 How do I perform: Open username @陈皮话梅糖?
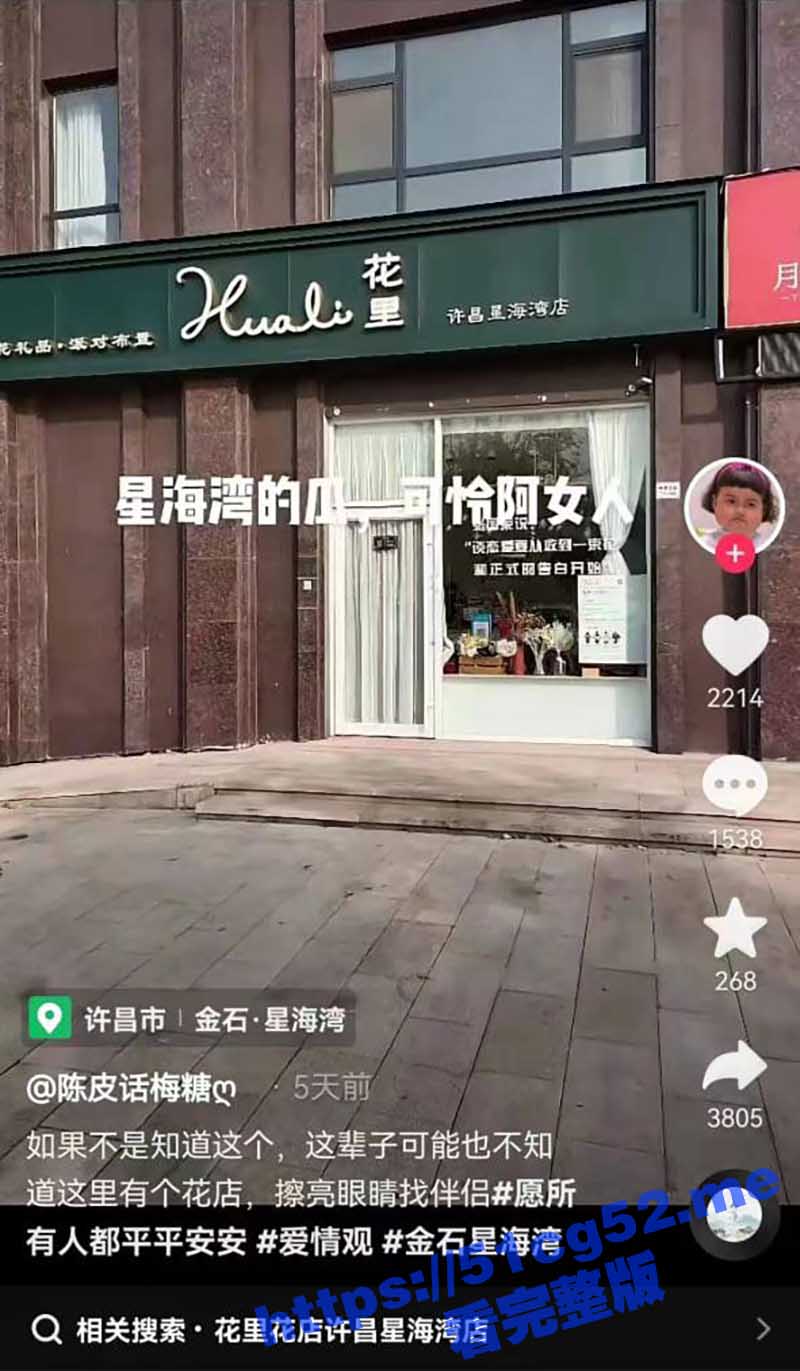coord(130,1088)
